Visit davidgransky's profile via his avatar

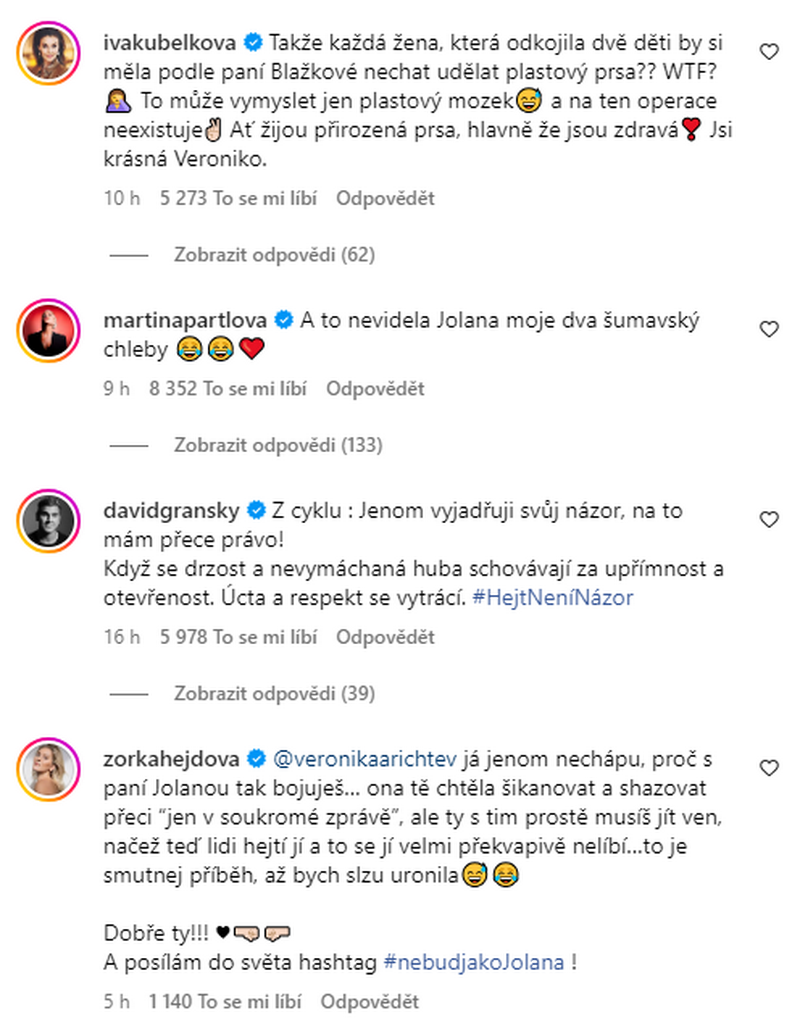(49, 520)
